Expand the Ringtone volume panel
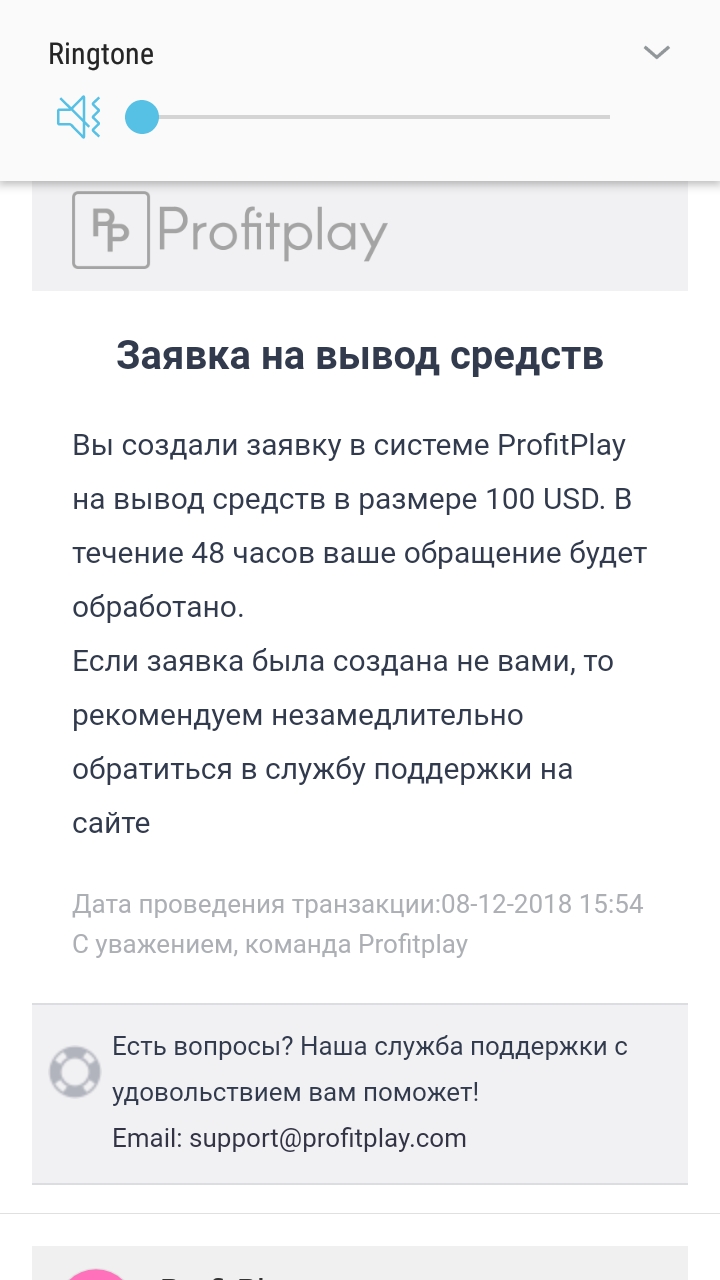The image size is (720, 1280). (x=656, y=53)
